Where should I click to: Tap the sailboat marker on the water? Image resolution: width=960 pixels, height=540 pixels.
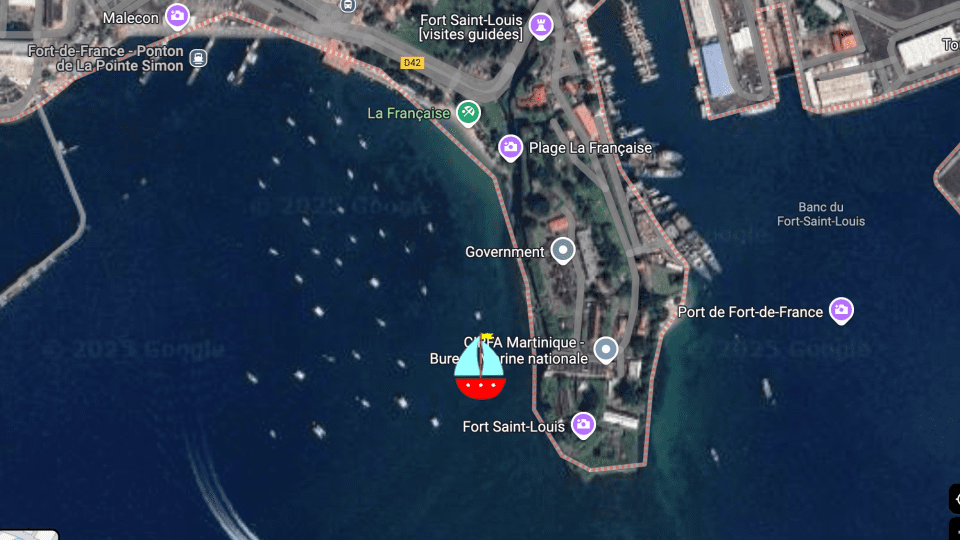pos(480,368)
